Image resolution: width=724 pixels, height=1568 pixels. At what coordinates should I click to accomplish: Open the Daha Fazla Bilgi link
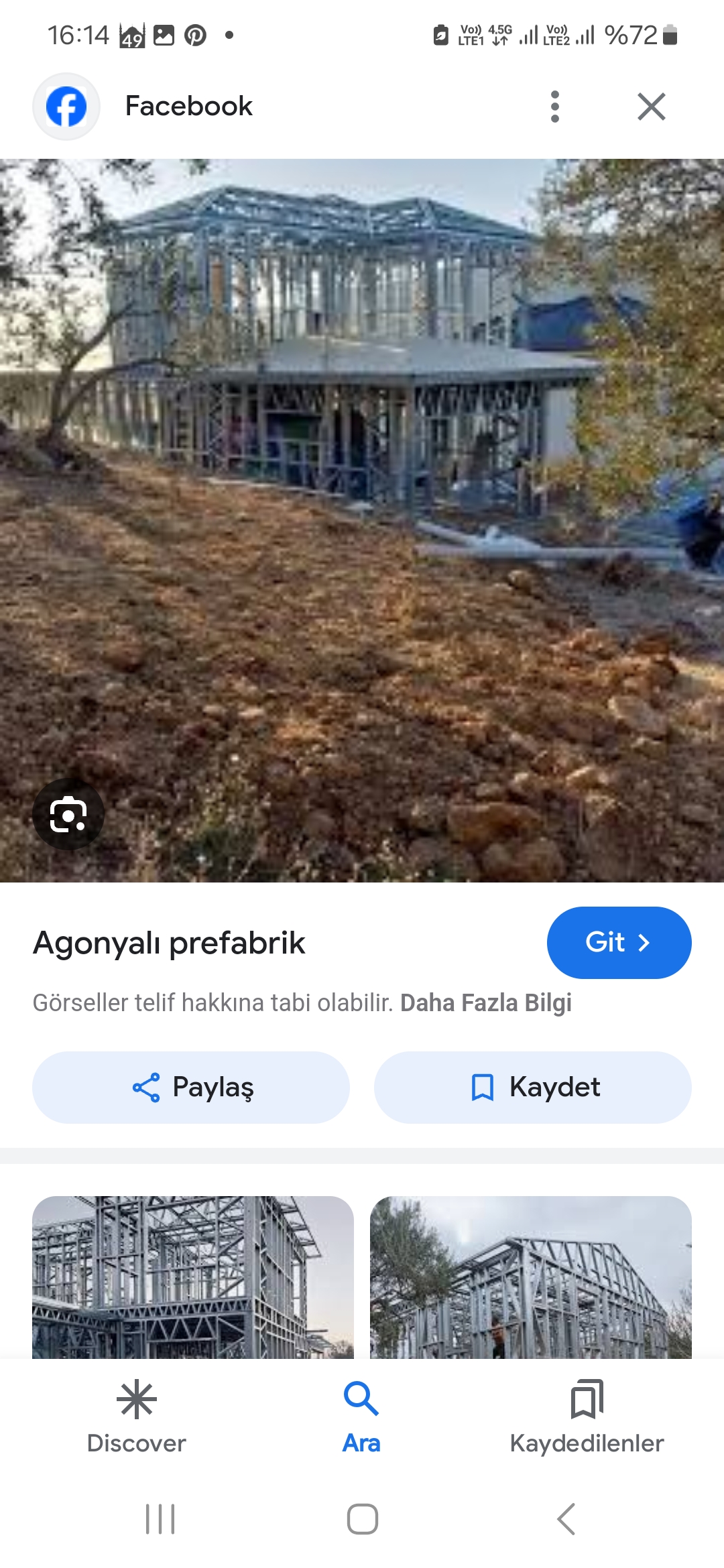(485, 1003)
